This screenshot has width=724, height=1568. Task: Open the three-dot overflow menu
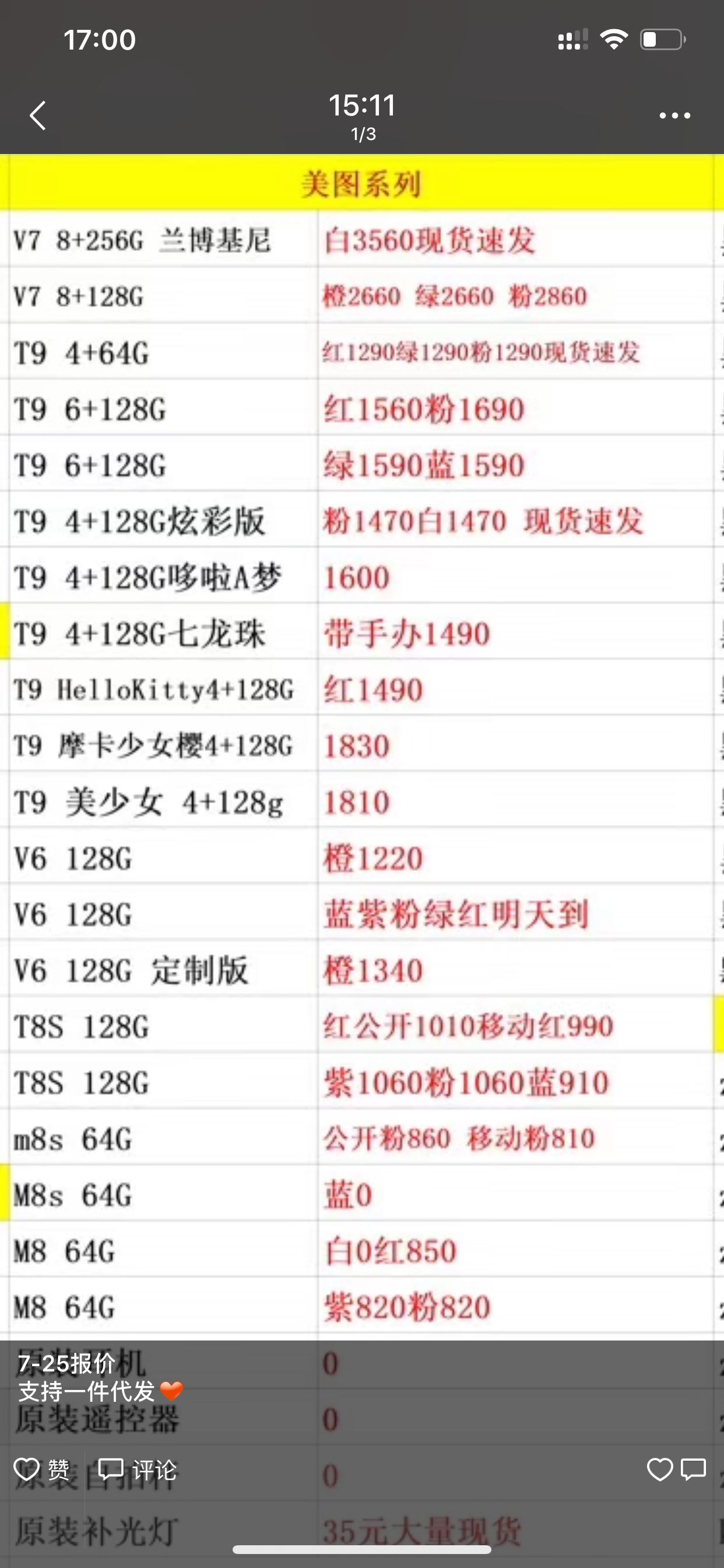674,116
